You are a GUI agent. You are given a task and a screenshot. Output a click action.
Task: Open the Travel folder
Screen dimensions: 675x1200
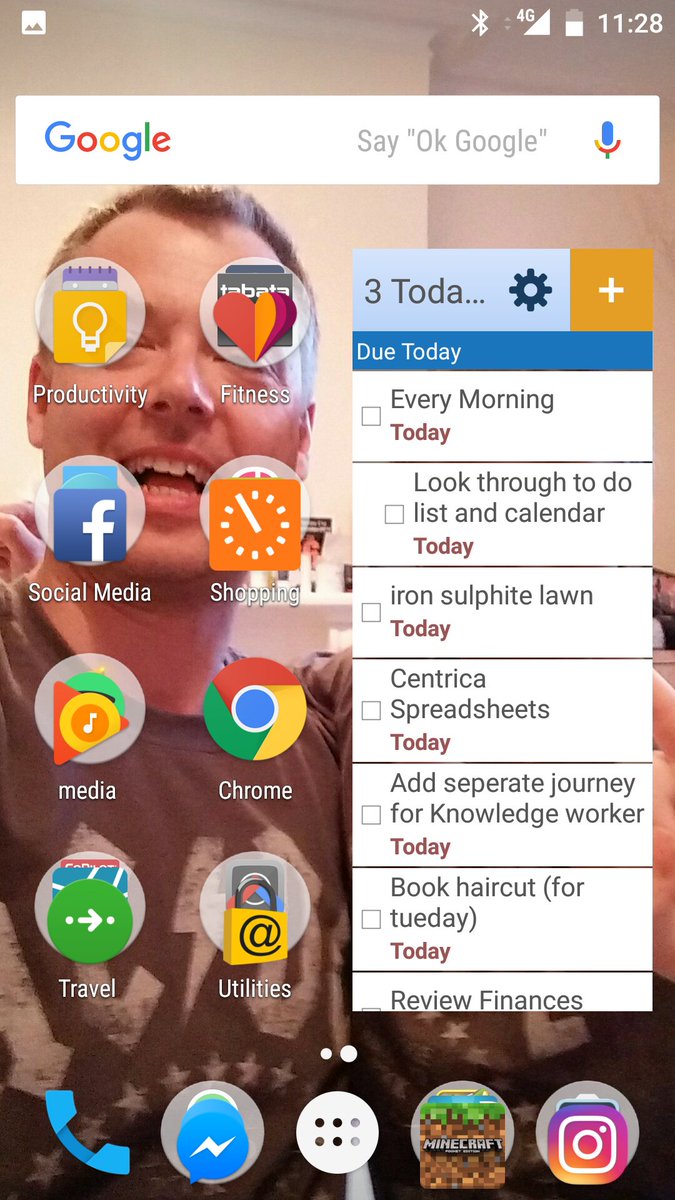[89, 907]
